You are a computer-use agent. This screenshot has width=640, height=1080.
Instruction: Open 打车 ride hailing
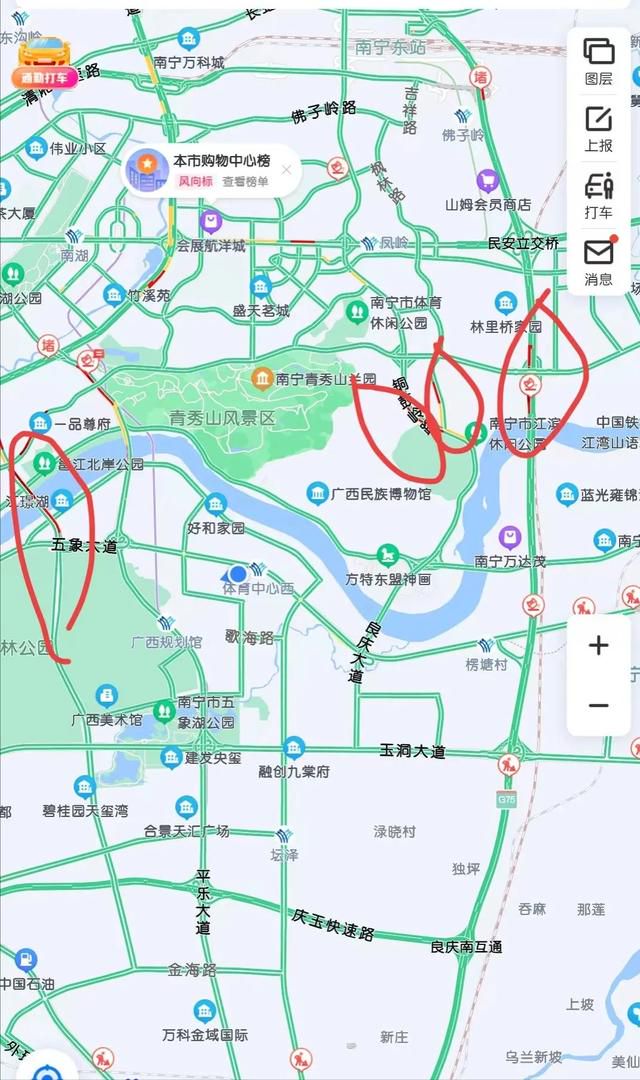point(599,196)
